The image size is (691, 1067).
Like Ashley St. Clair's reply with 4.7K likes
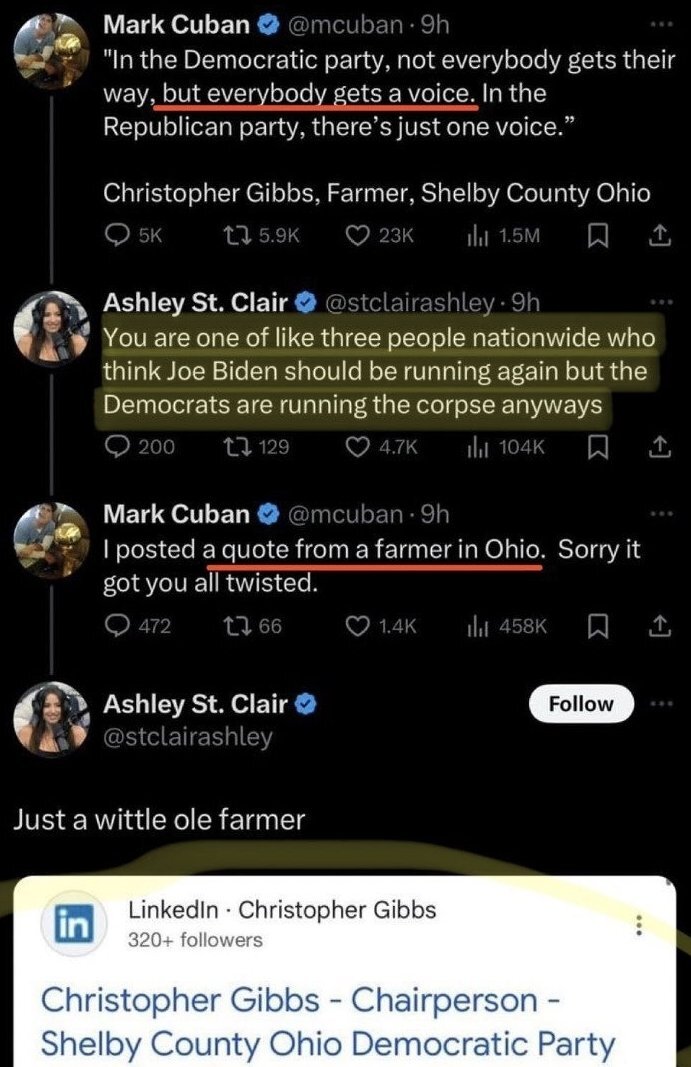coord(358,447)
